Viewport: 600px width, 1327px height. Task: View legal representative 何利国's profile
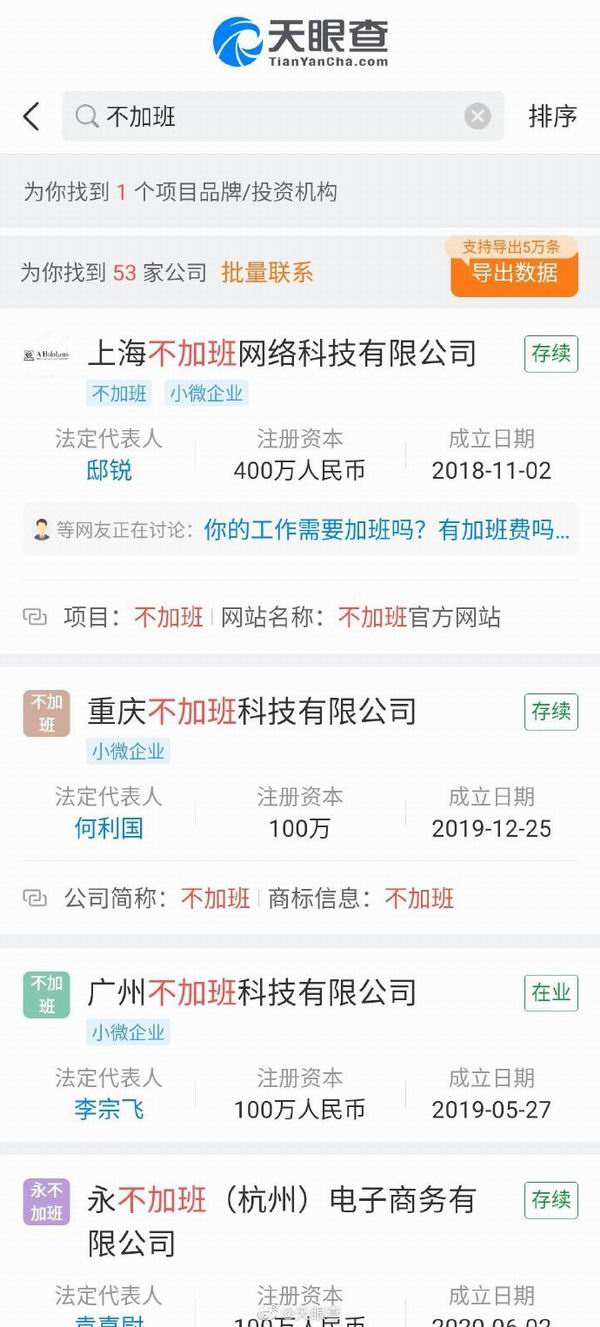point(109,828)
